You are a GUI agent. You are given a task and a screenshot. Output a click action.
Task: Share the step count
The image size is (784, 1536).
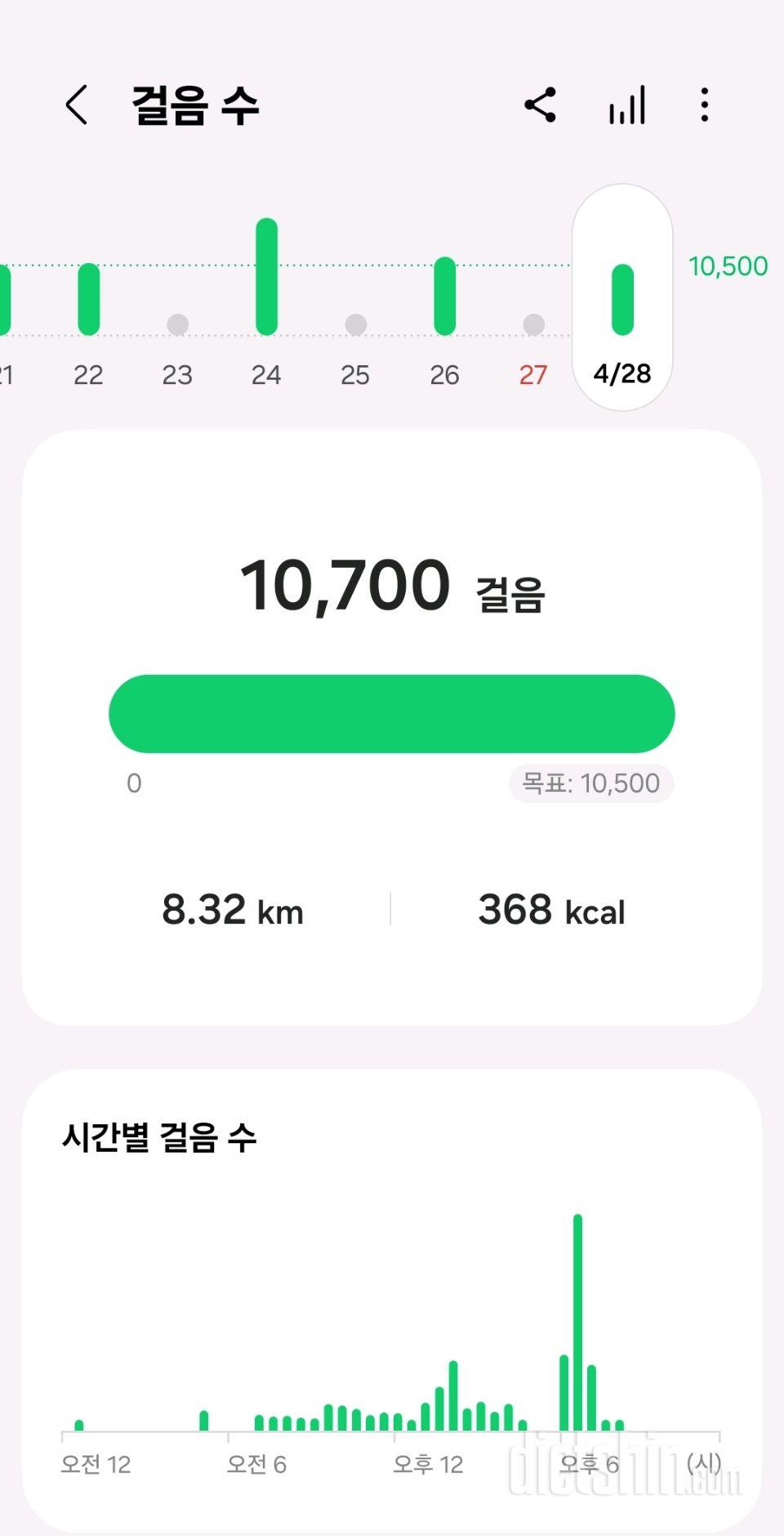point(541,105)
